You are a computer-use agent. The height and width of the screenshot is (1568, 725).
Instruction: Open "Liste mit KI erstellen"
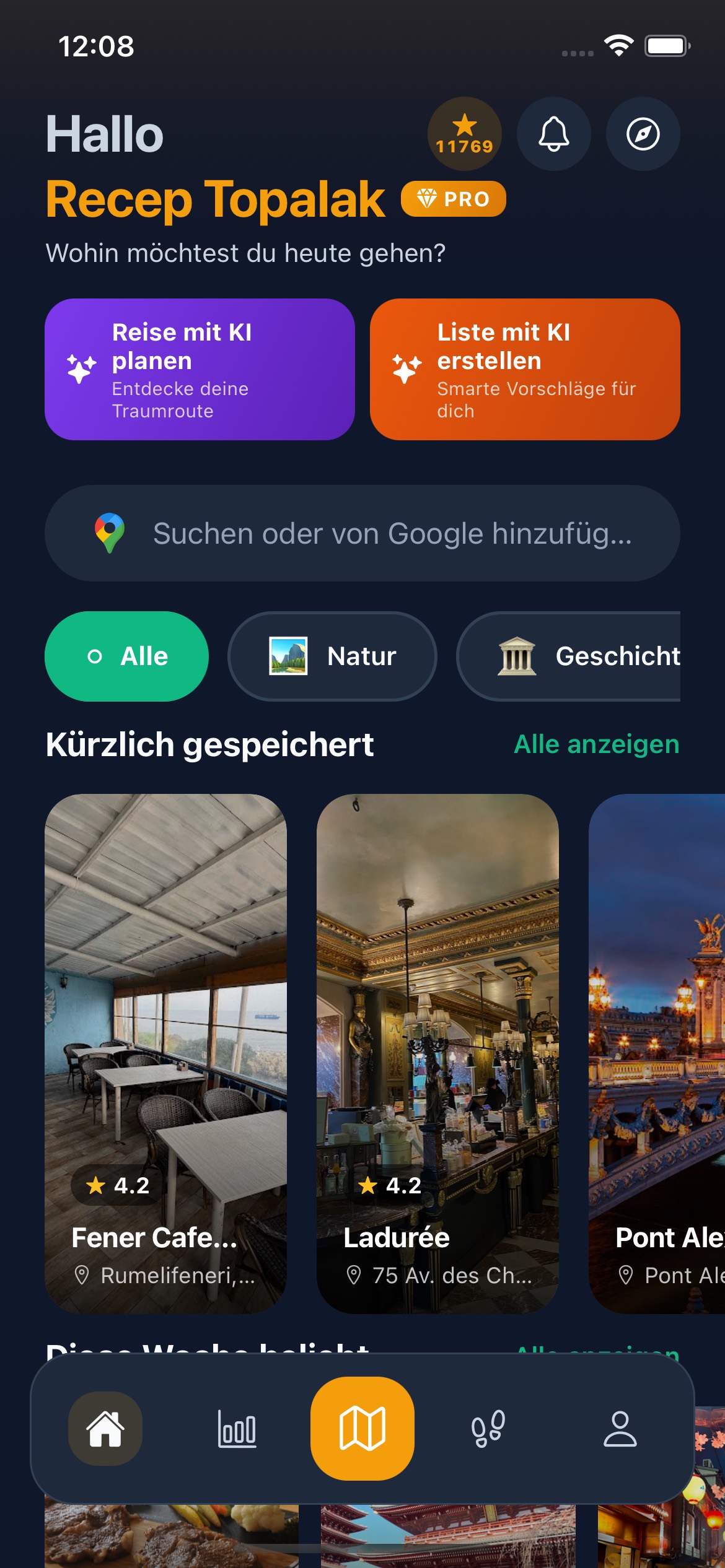click(x=525, y=370)
